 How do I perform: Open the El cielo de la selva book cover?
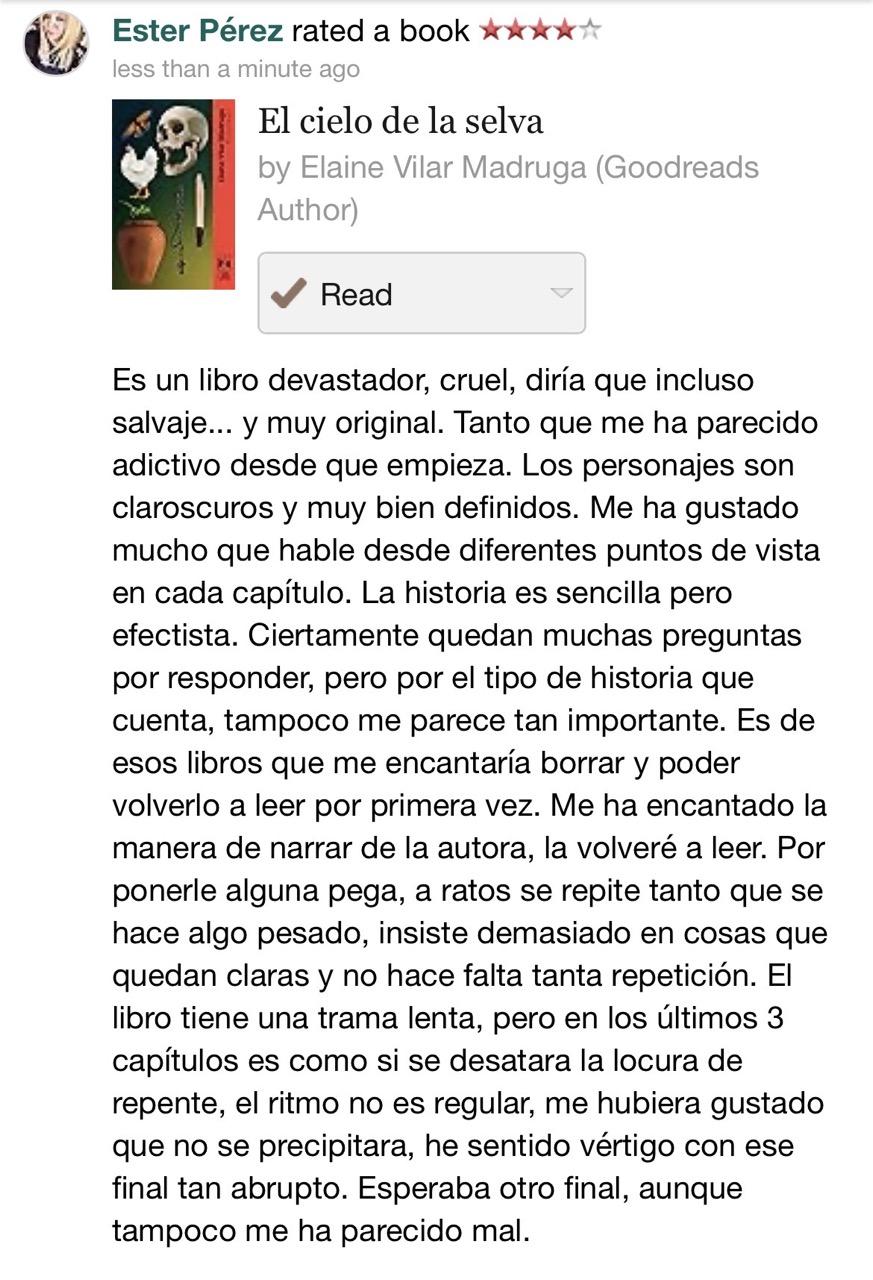point(173,194)
